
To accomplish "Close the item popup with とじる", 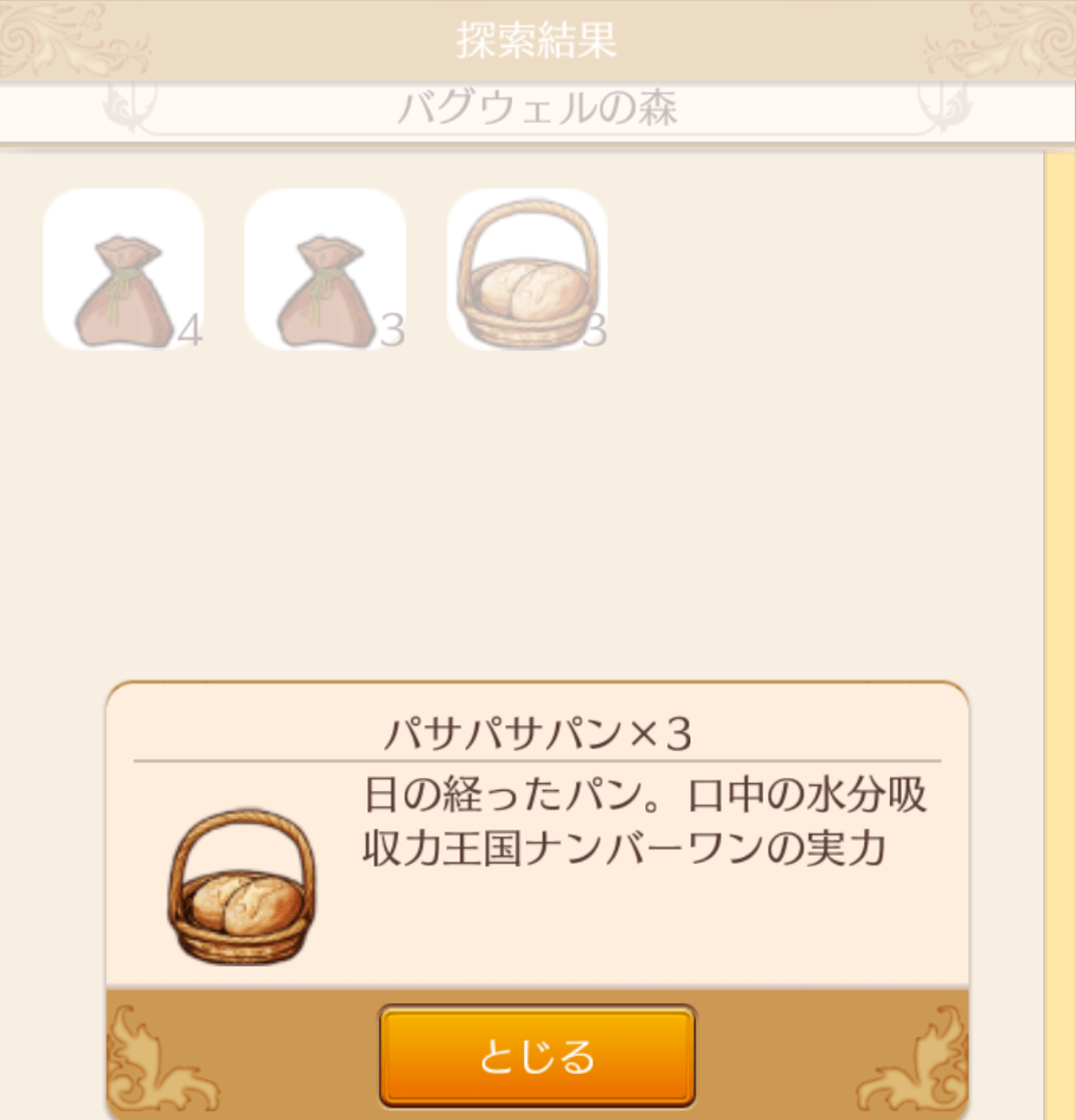I will 537,1055.
